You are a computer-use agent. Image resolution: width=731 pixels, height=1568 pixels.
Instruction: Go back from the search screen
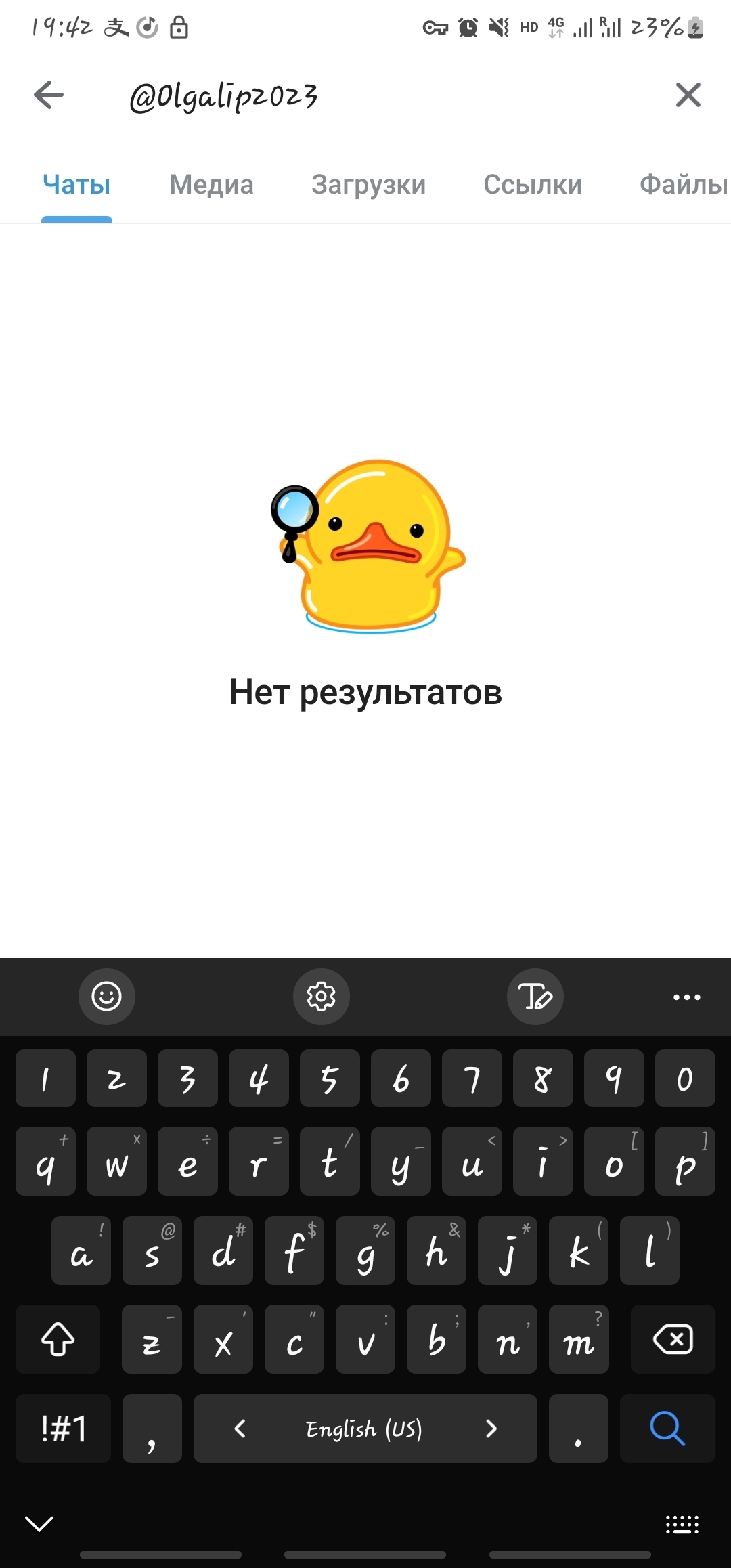(49, 95)
